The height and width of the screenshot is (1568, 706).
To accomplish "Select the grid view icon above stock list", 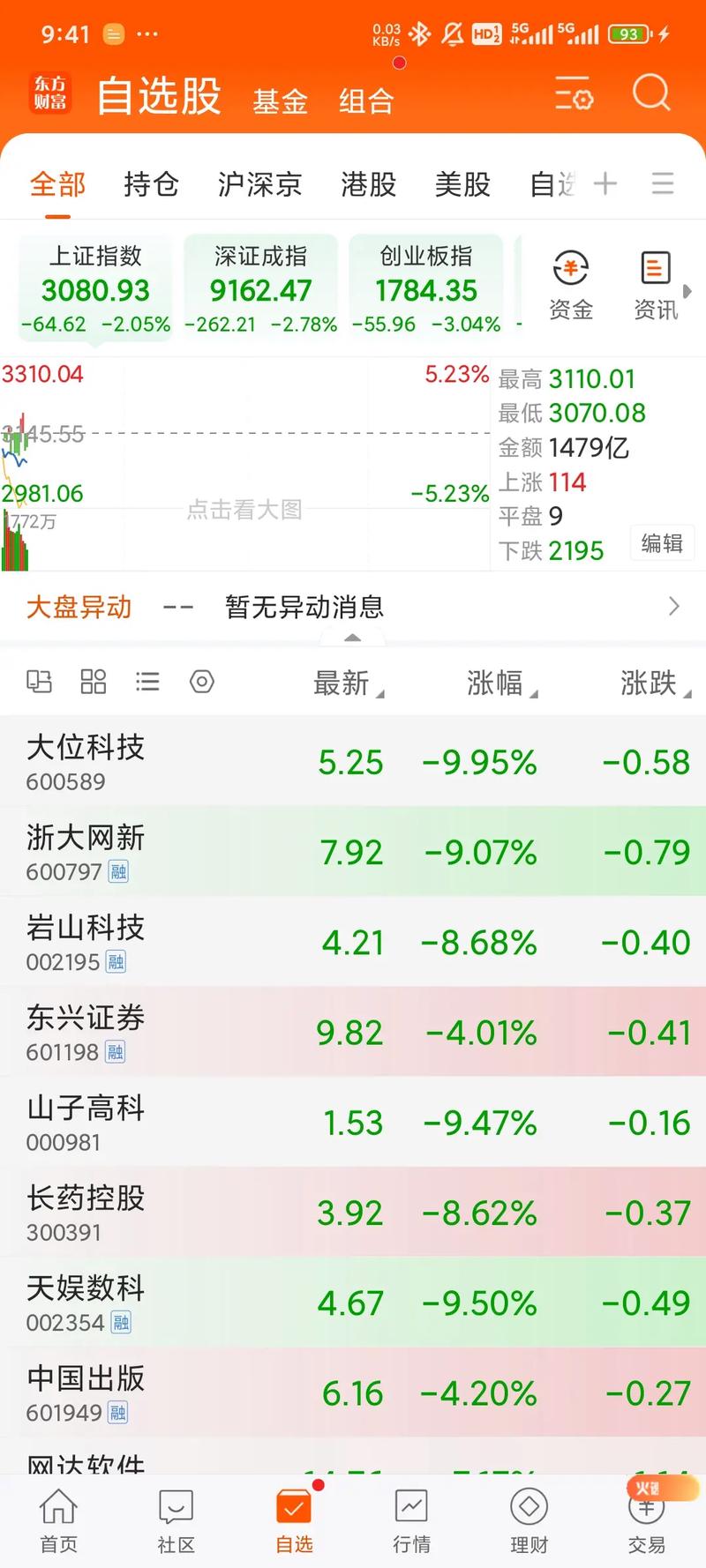I will pyautogui.click(x=93, y=681).
